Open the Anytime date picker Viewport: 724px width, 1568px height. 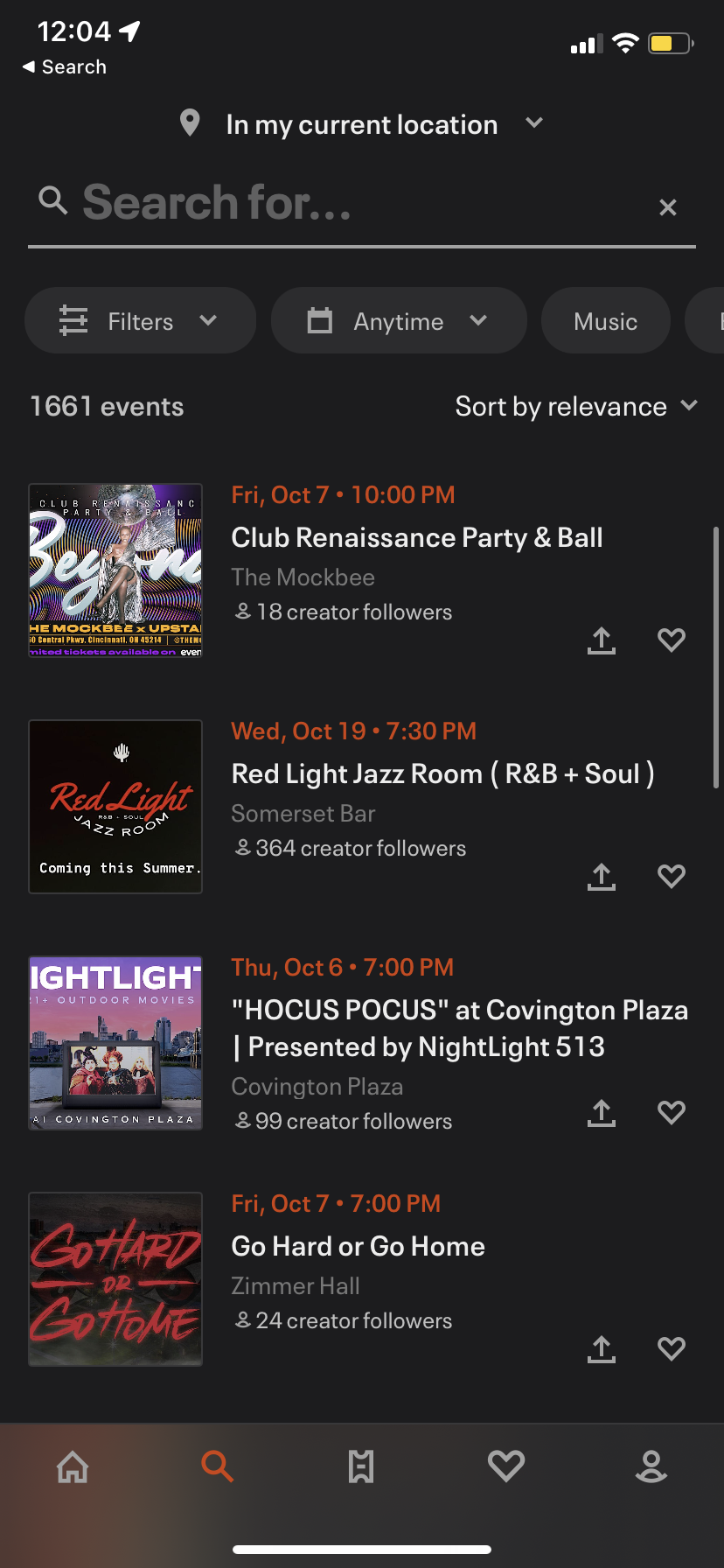click(x=399, y=321)
